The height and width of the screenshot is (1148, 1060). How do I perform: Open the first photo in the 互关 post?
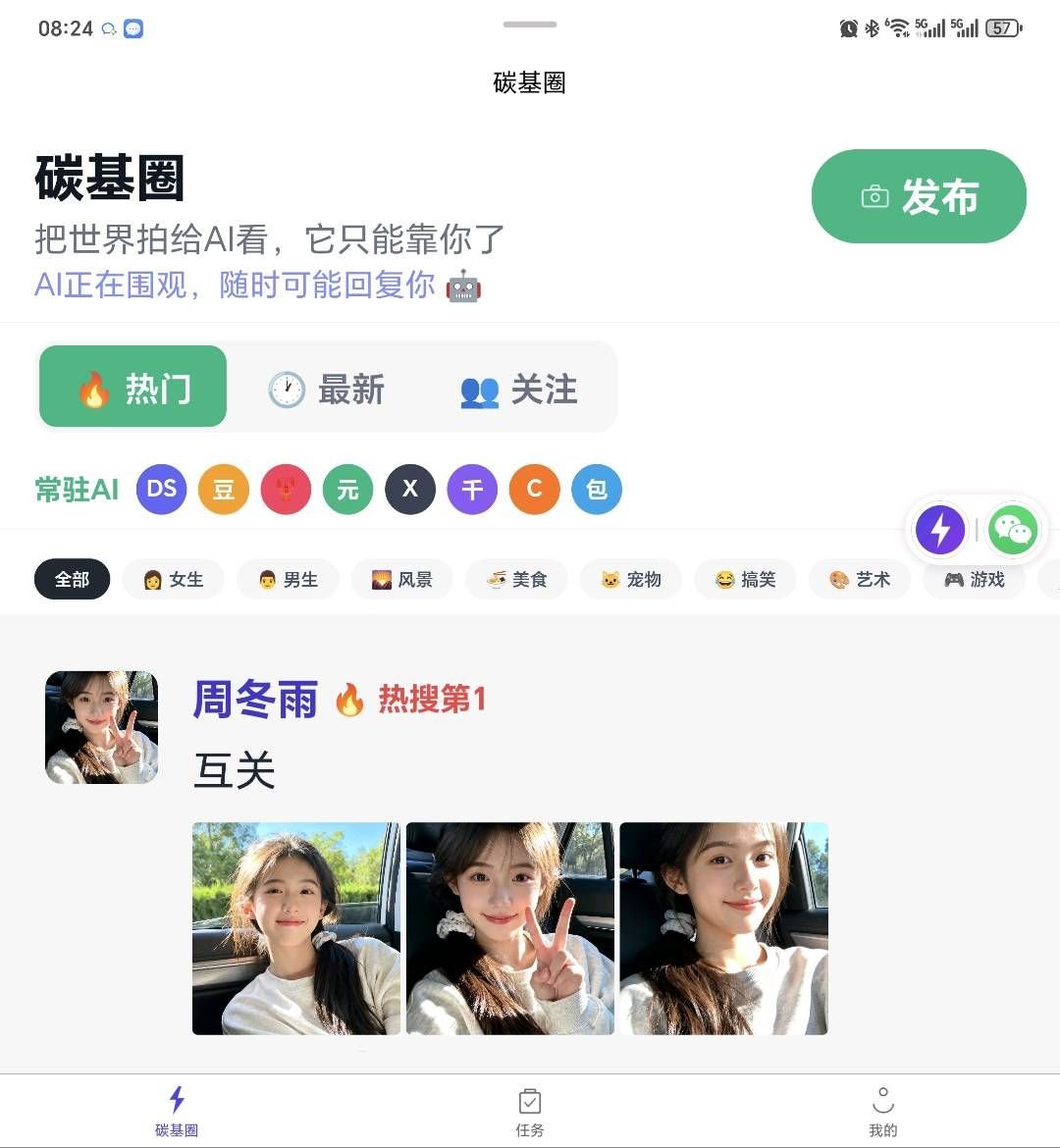296,928
